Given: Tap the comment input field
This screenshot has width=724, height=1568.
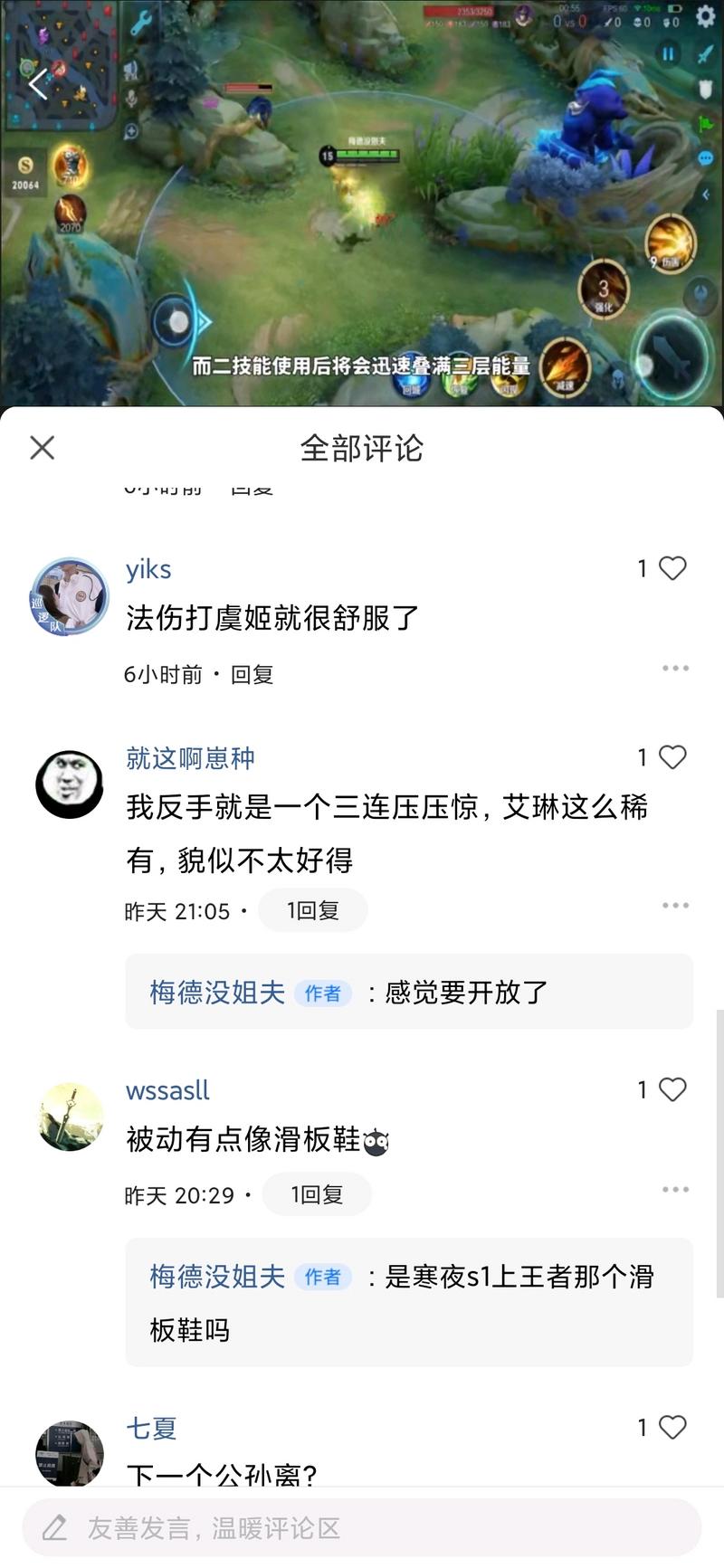Looking at the screenshot, I should (x=362, y=1528).
